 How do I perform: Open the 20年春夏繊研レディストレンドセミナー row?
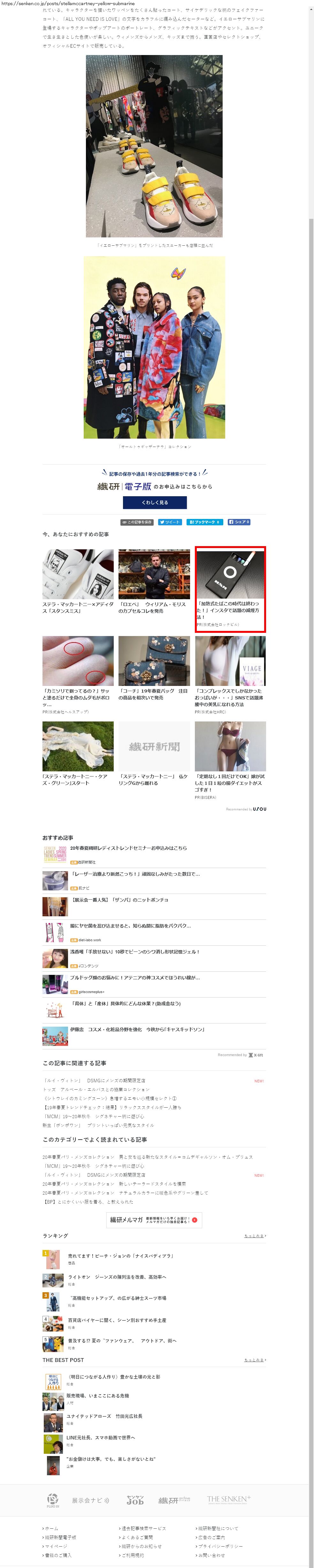tap(128, 848)
